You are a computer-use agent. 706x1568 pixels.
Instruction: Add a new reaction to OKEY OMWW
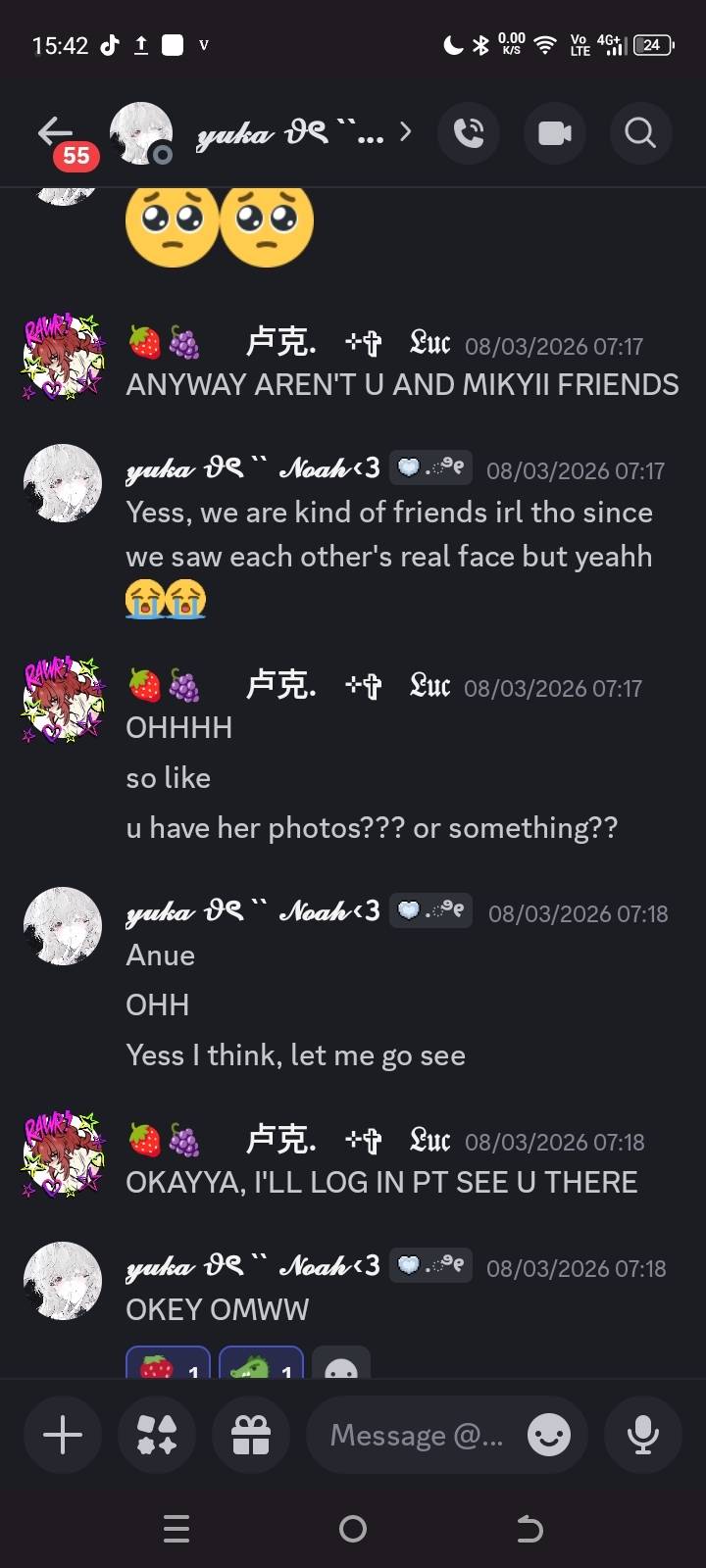click(x=341, y=1365)
